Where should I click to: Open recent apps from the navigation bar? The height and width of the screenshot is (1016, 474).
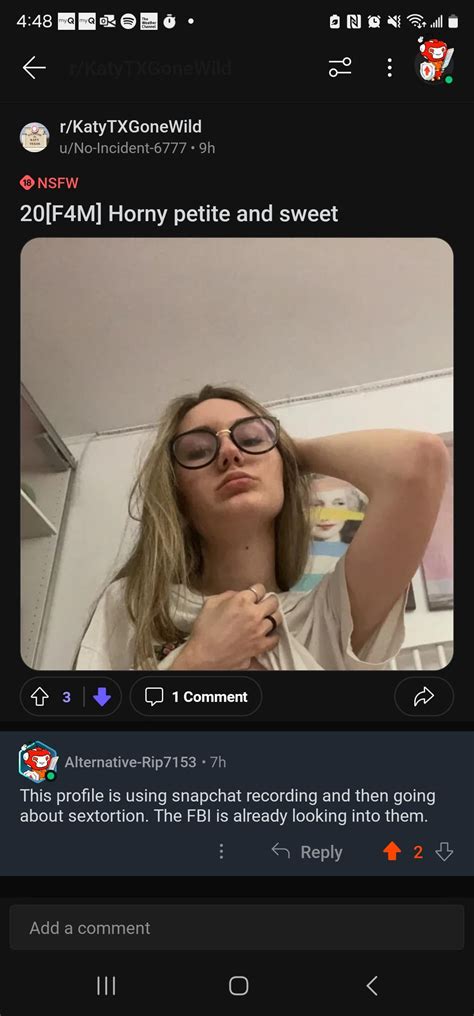(x=106, y=986)
